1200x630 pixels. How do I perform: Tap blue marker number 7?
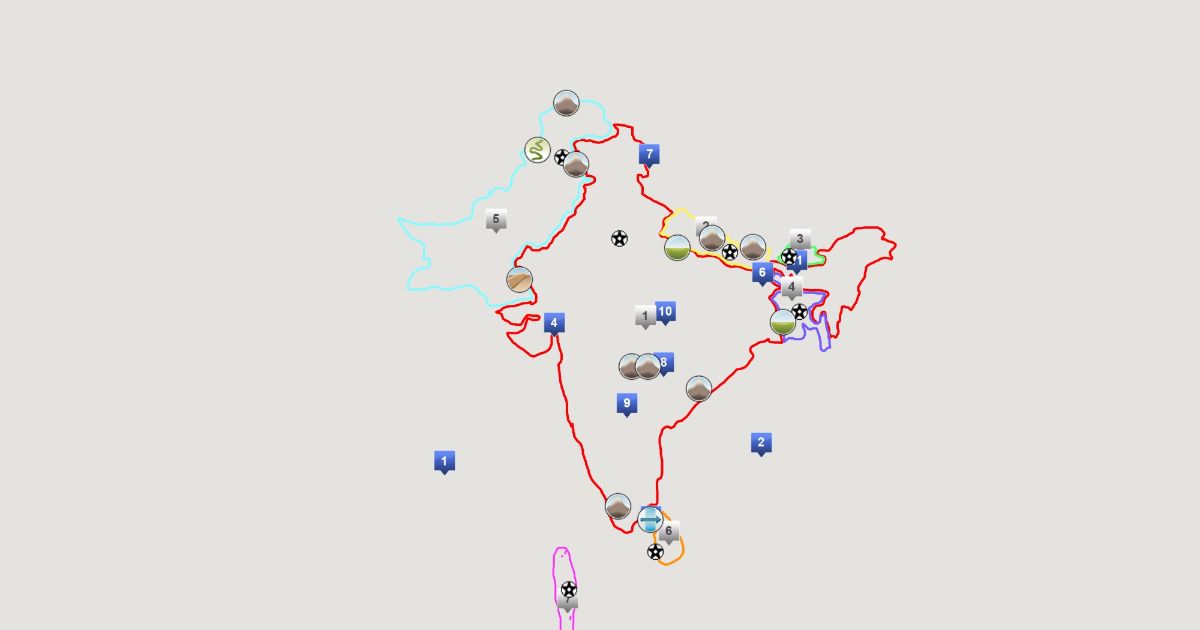click(x=649, y=154)
